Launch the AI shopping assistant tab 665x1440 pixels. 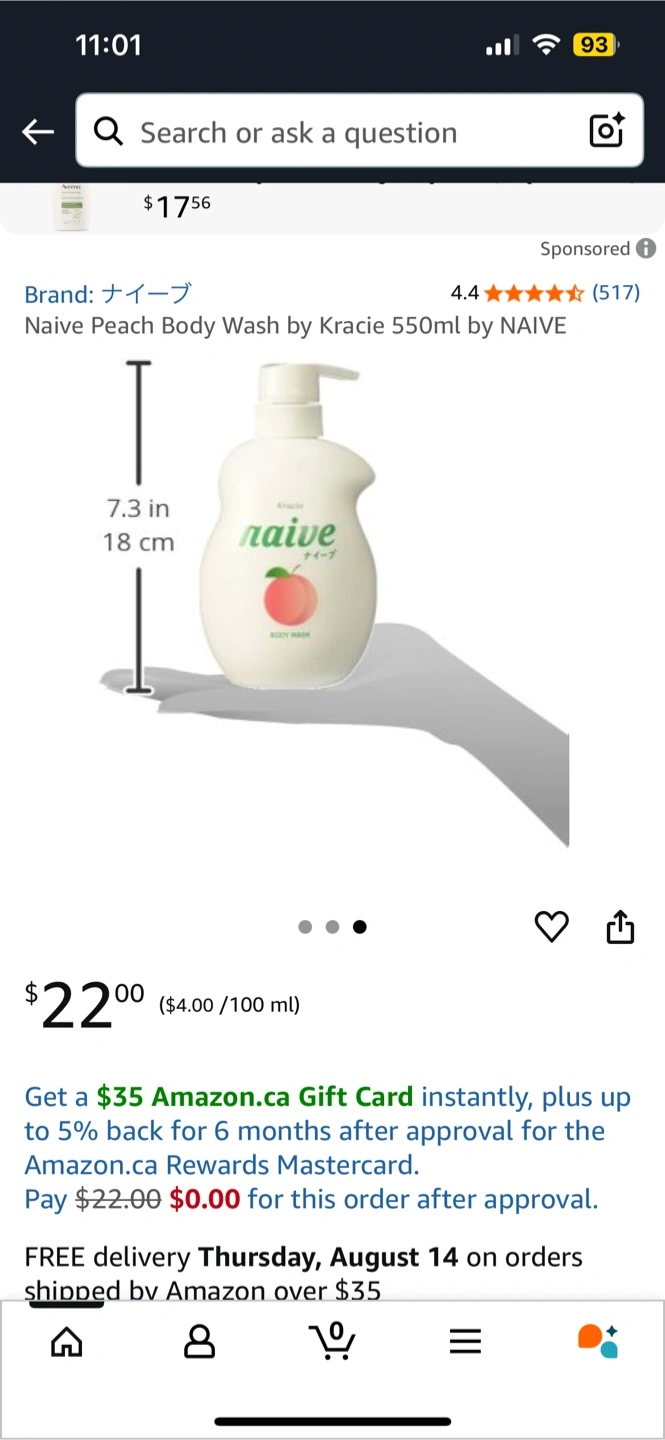598,1341
